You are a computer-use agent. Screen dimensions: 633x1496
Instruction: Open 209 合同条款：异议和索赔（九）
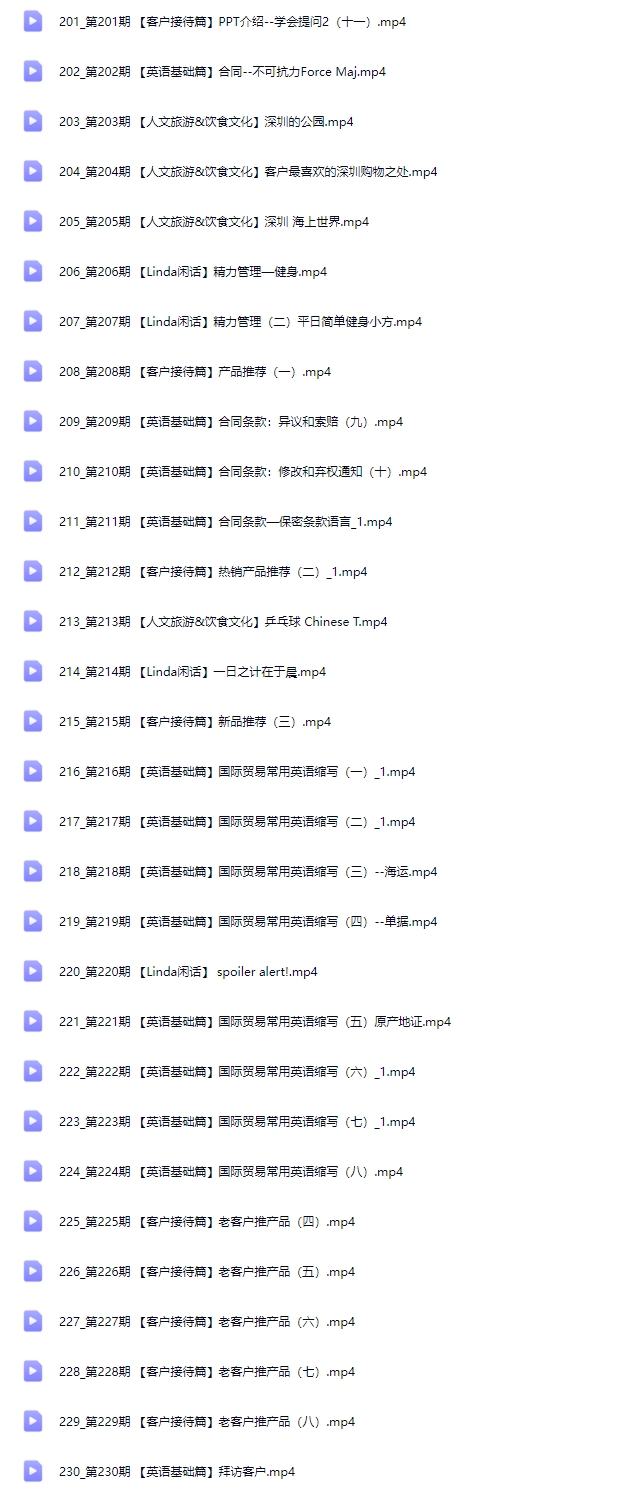(230, 422)
